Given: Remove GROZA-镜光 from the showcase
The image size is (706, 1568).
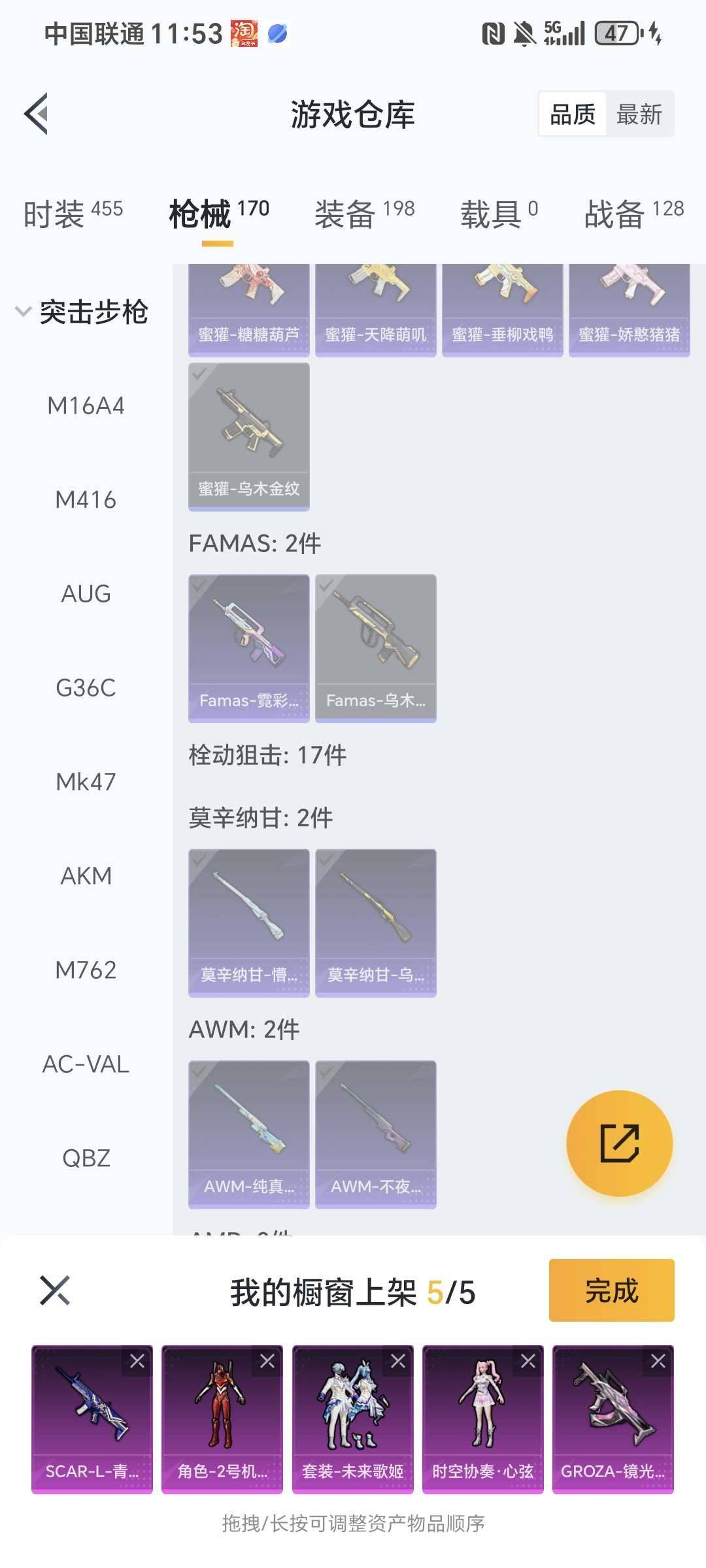Looking at the screenshot, I should 658,1362.
